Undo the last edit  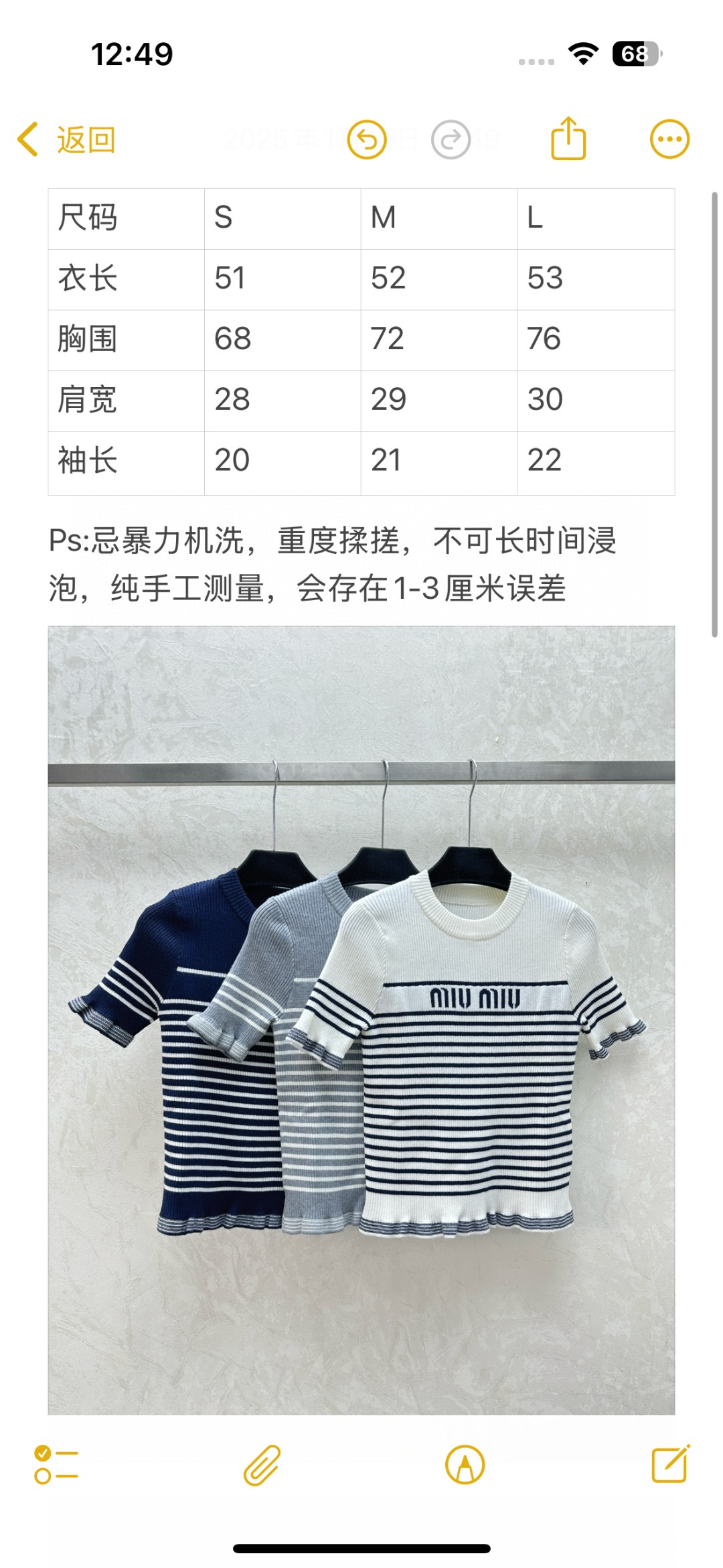pos(367,140)
